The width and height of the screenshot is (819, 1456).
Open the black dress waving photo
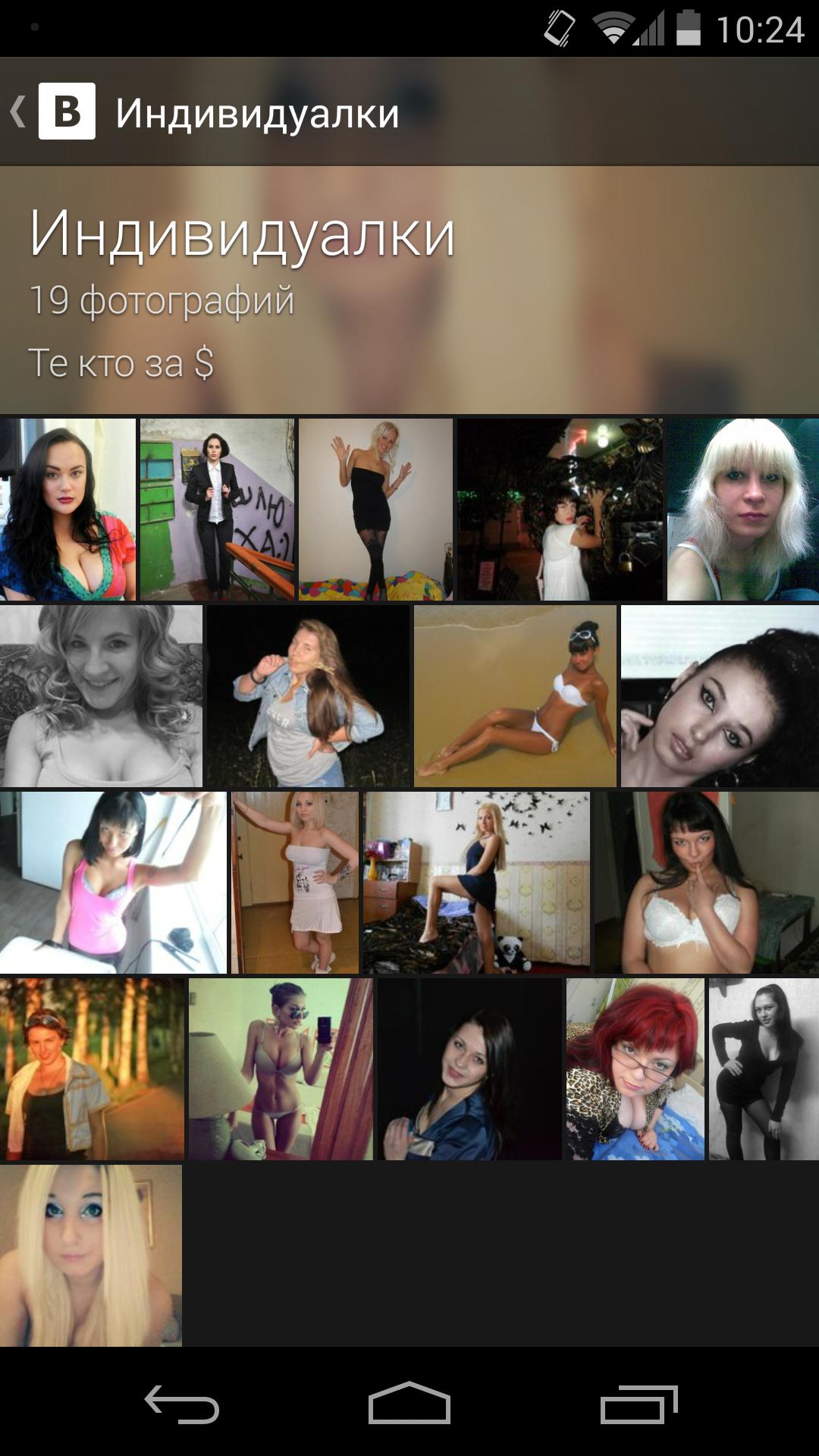375,510
